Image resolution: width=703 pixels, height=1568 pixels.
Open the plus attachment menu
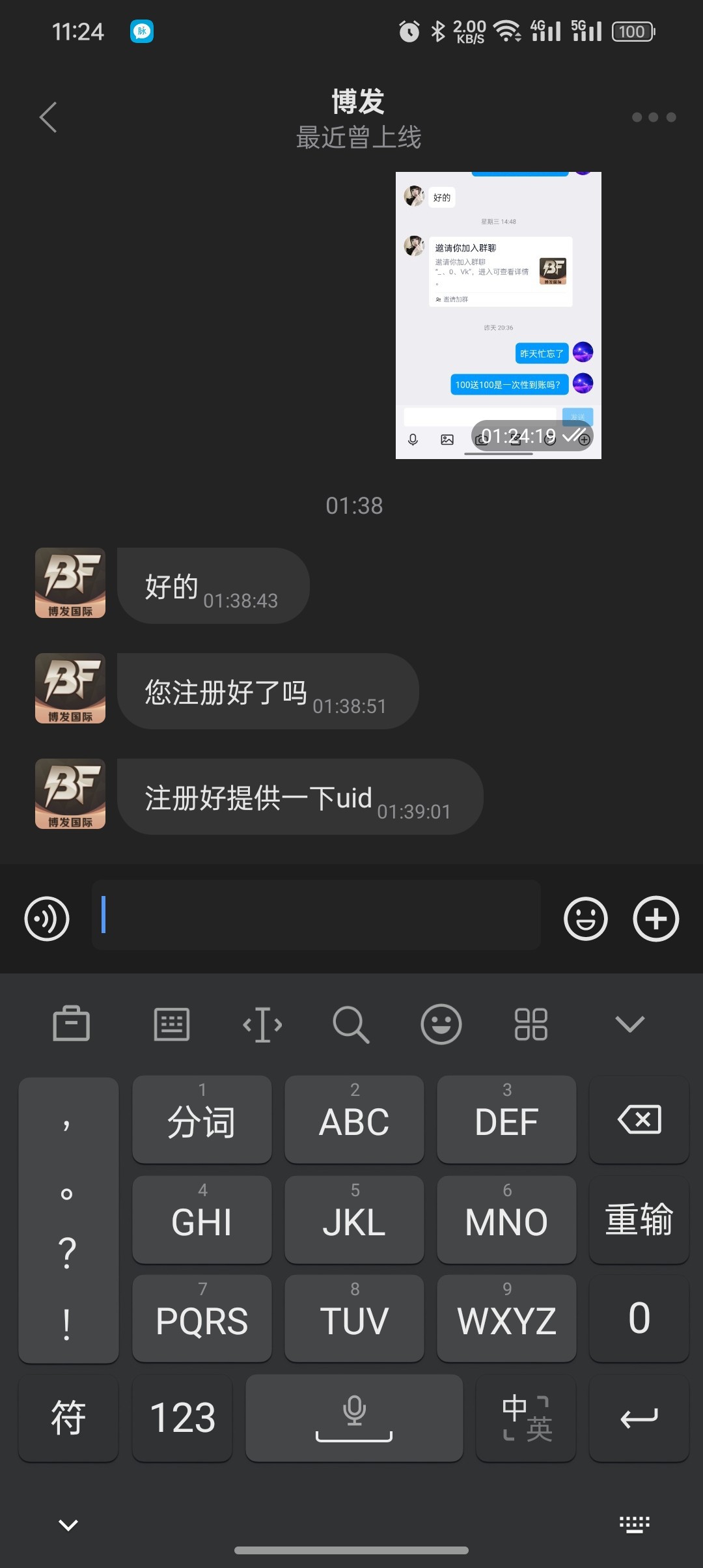click(656, 919)
